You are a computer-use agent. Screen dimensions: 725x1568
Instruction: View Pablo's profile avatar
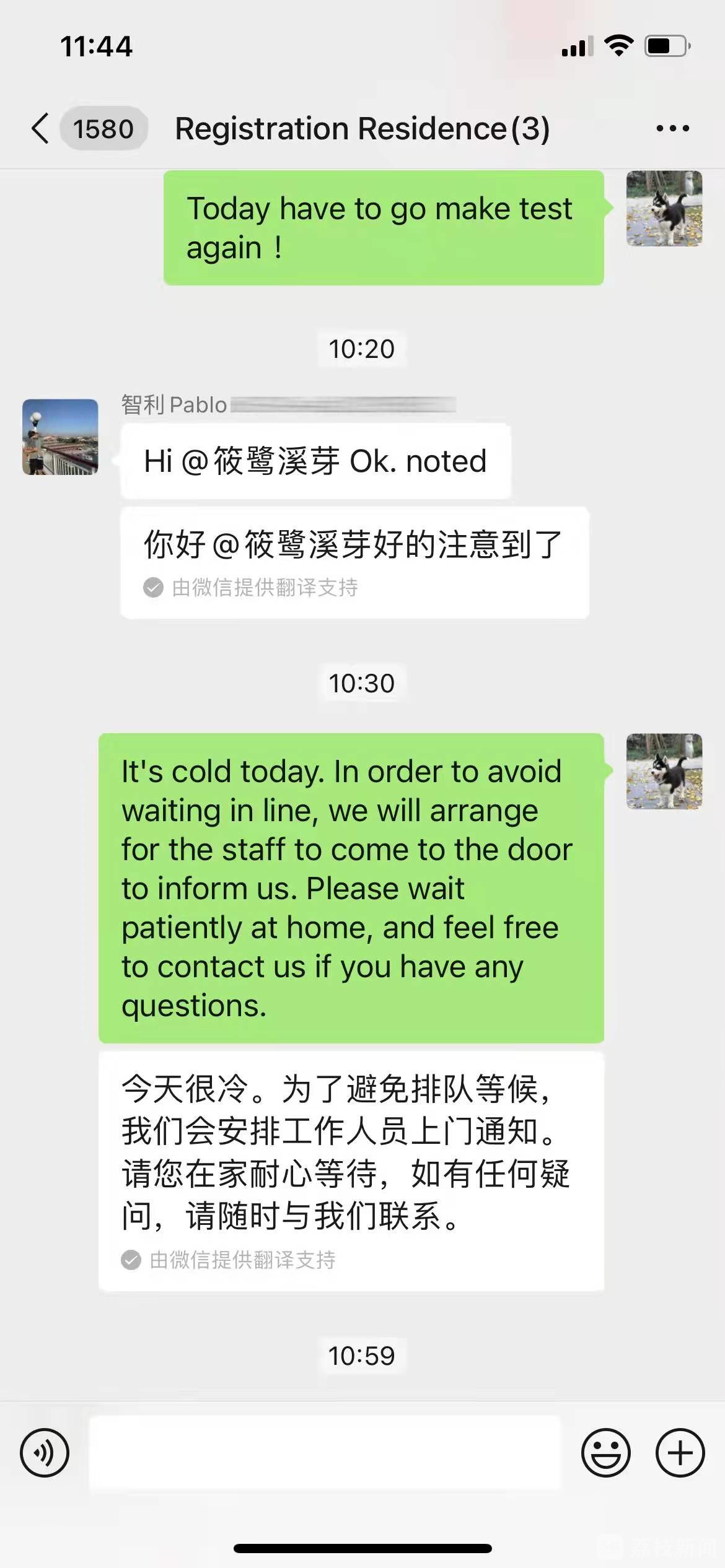60,437
